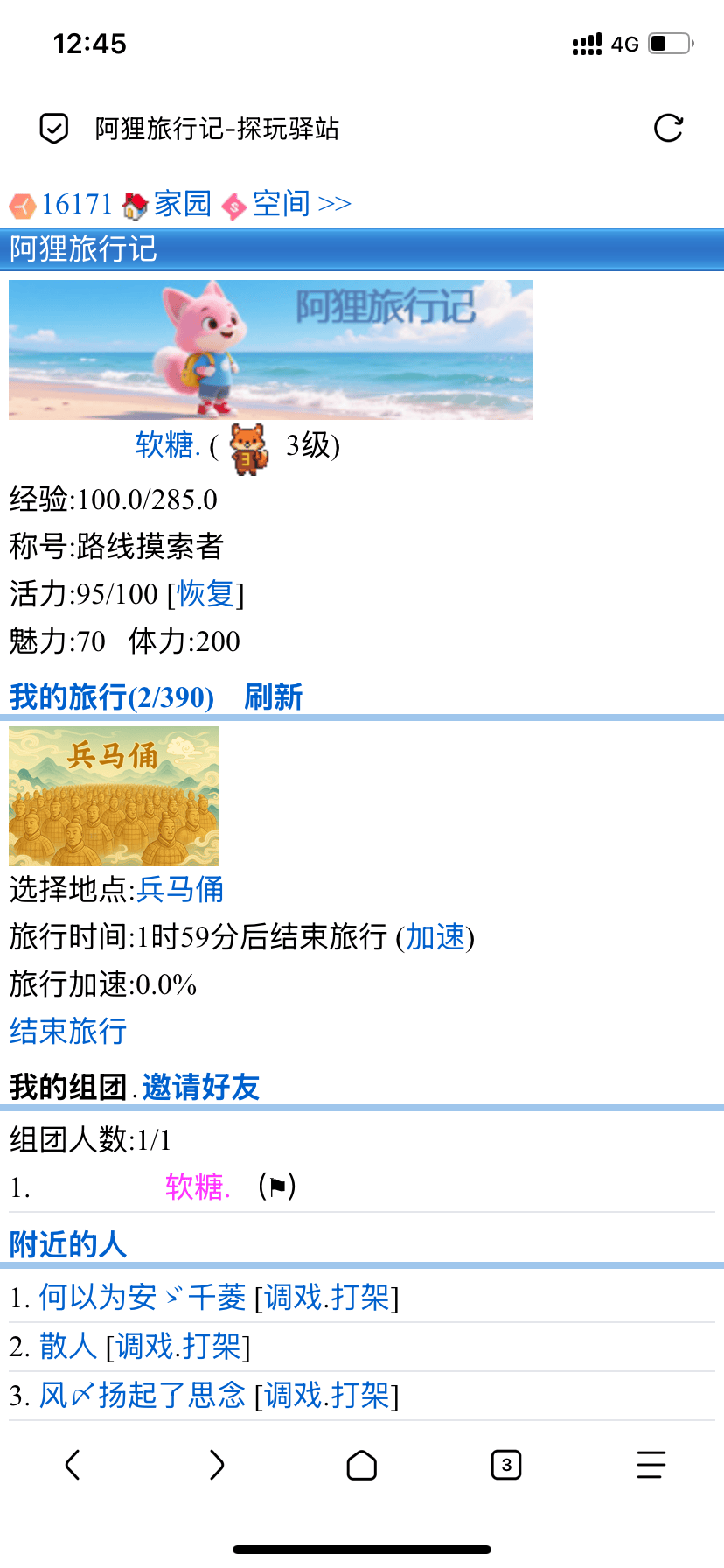End the trip via 结束旅行

coord(68,1032)
